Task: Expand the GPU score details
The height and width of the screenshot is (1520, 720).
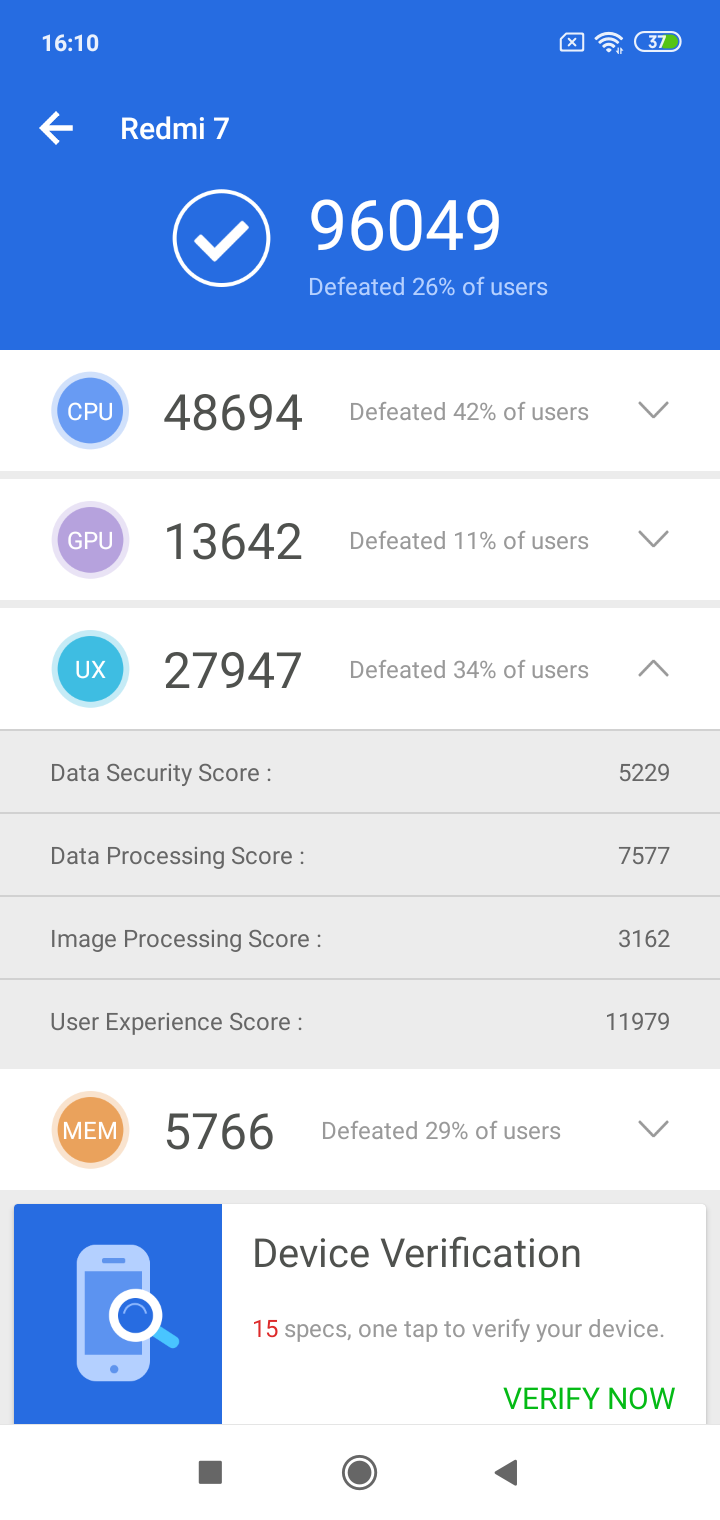Action: tap(653, 539)
